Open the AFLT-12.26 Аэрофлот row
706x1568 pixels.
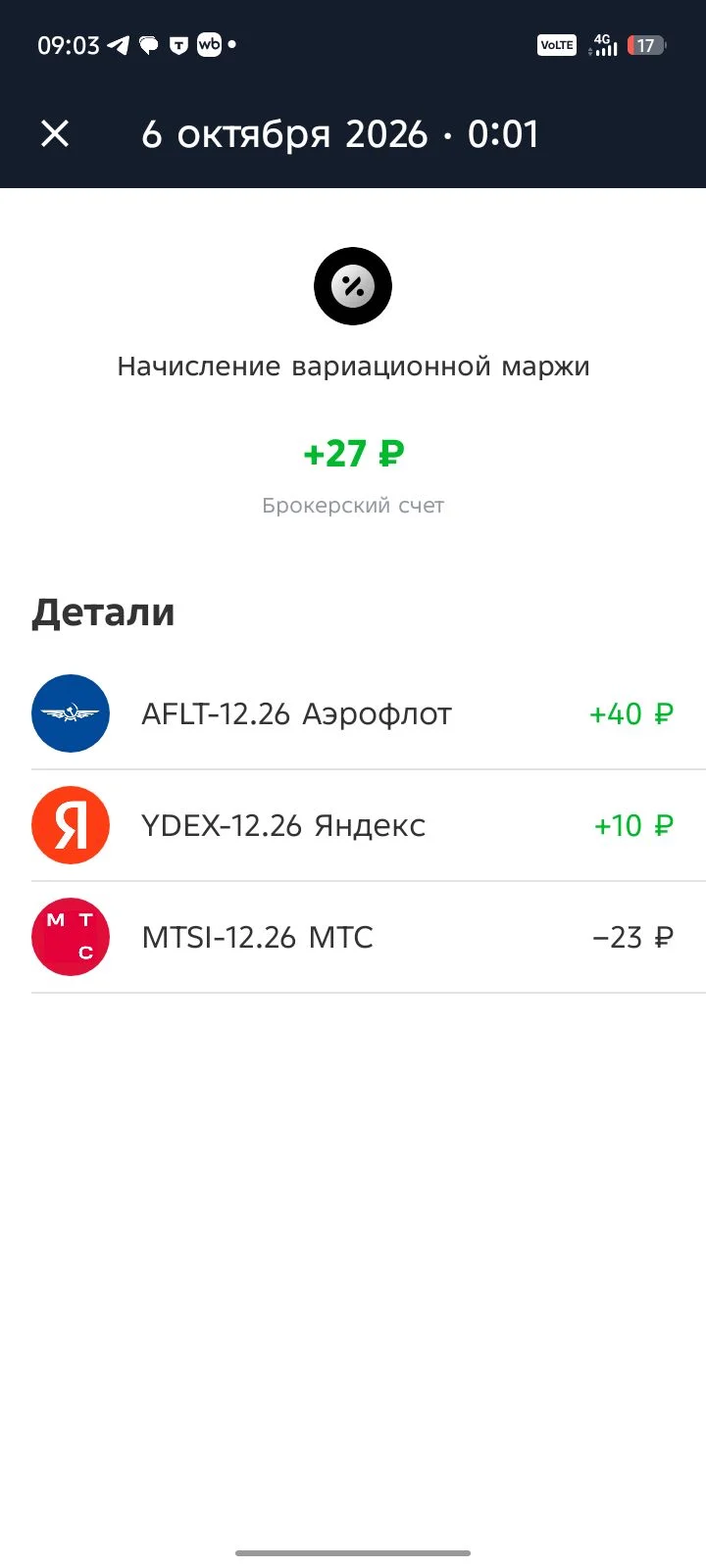pyautogui.click(x=353, y=713)
